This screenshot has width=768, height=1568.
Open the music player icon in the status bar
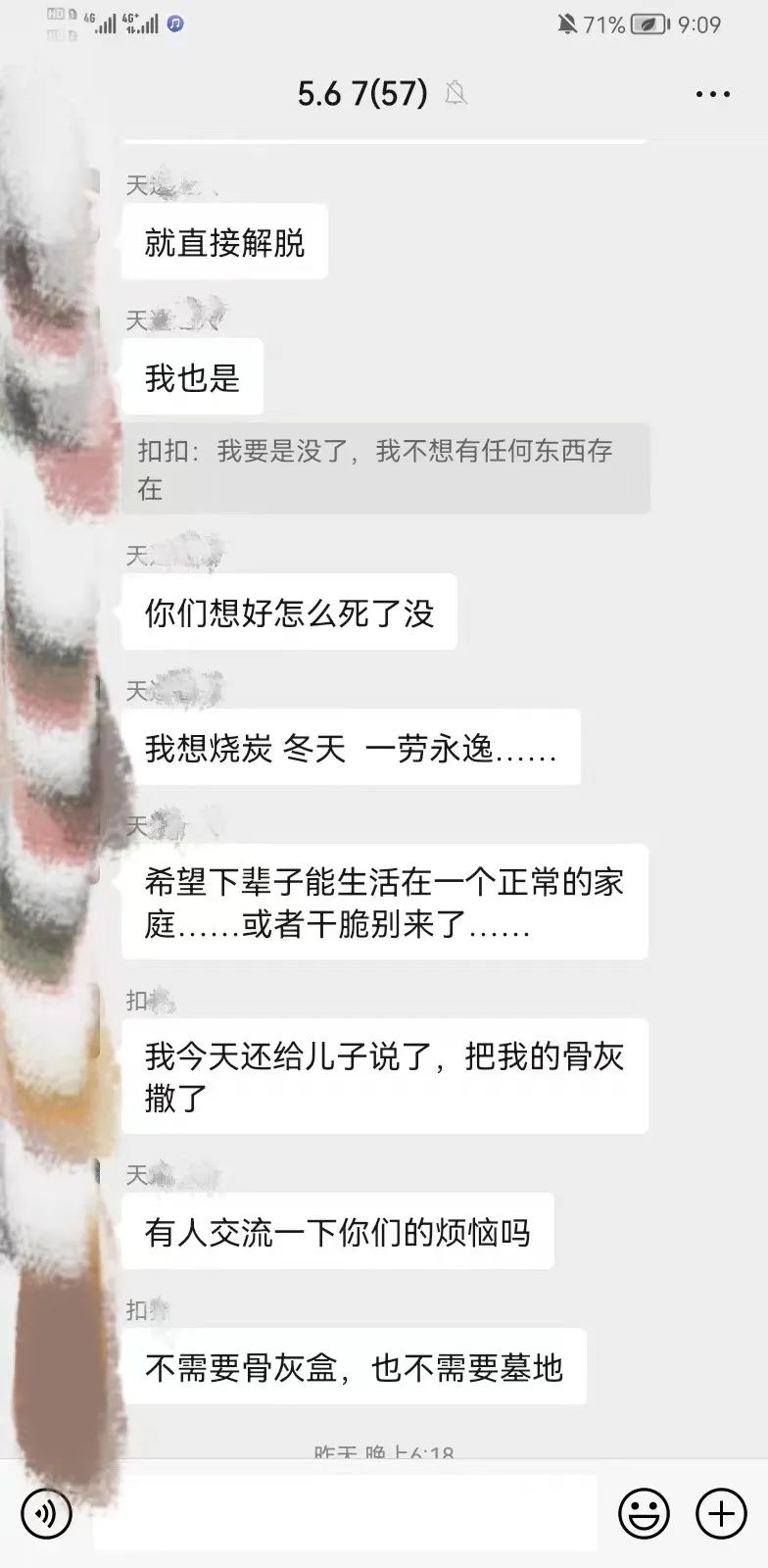173,22
